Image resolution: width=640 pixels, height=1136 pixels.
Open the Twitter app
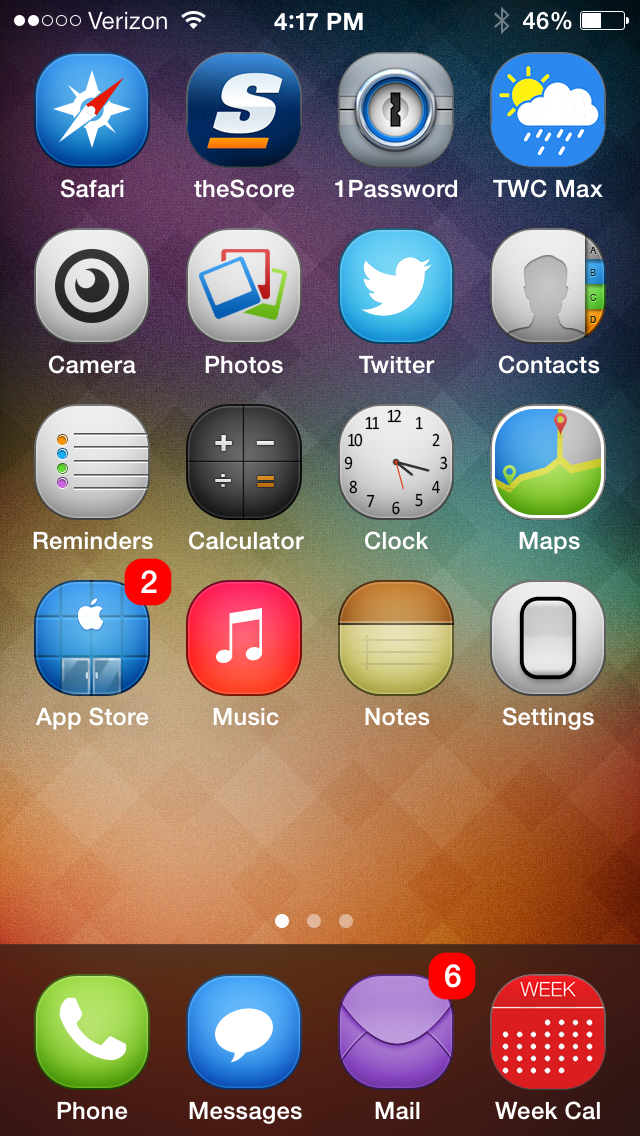click(396, 286)
